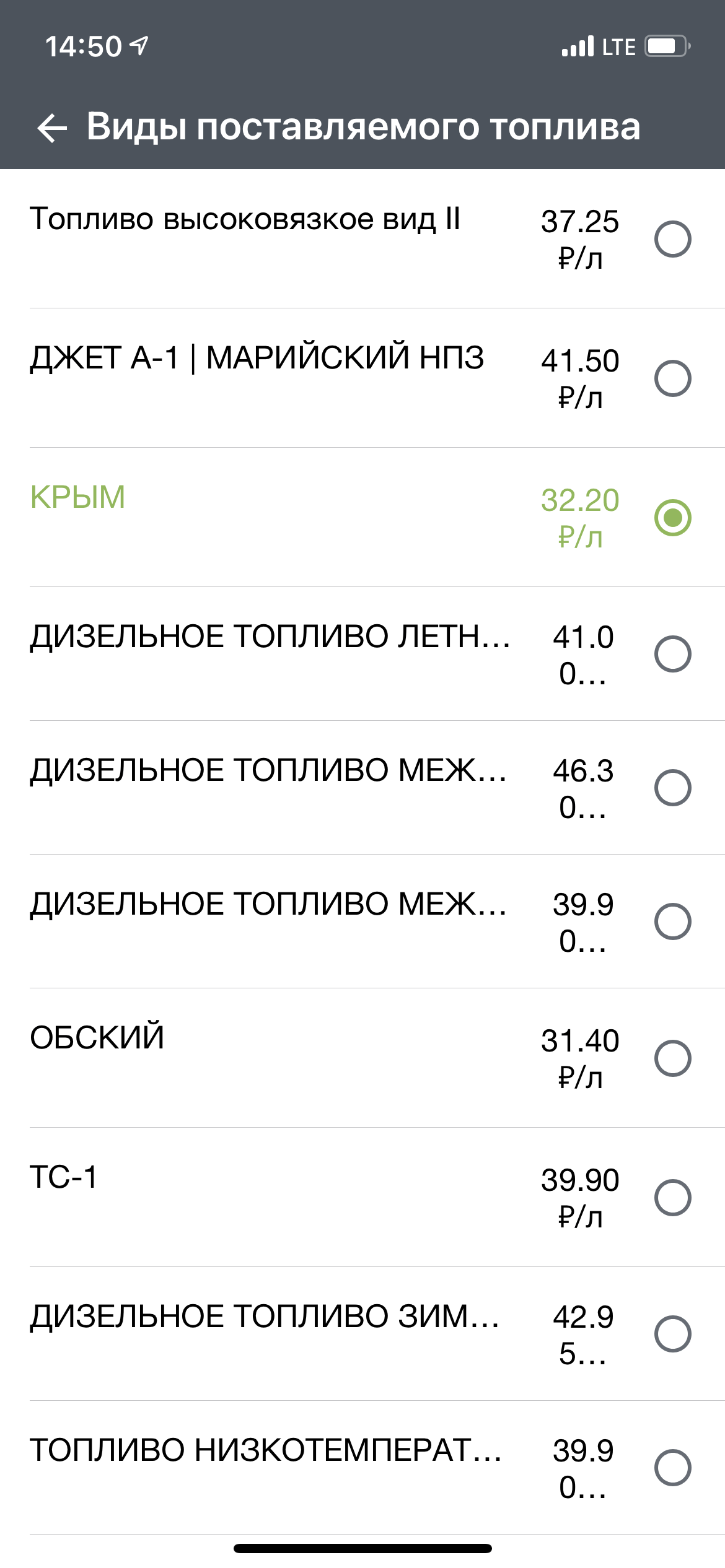Choose ТС-1 fuel type
The width and height of the screenshot is (725, 1568).
(672, 1198)
